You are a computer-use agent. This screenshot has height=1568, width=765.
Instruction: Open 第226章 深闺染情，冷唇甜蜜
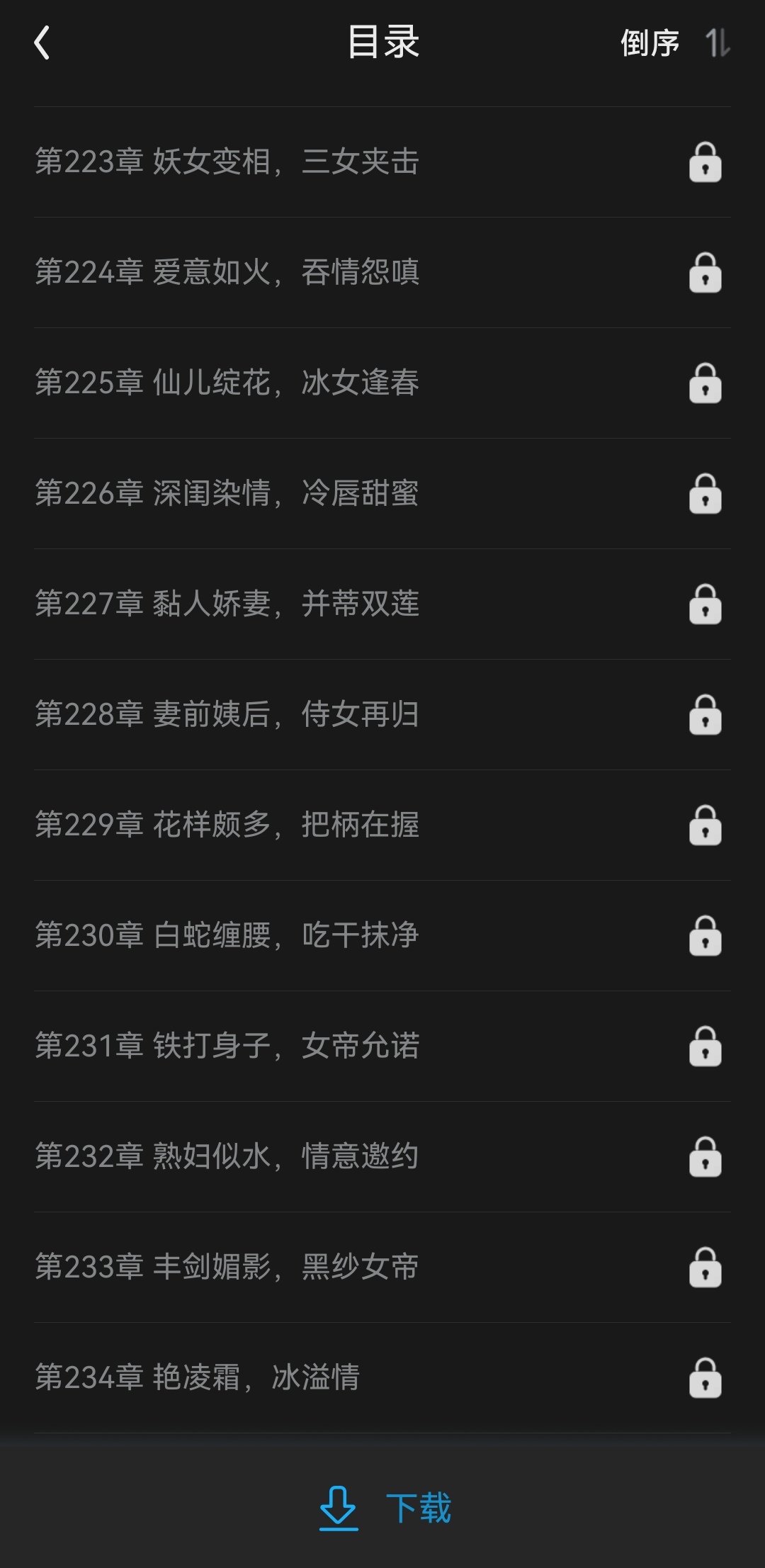[x=227, y=494]
